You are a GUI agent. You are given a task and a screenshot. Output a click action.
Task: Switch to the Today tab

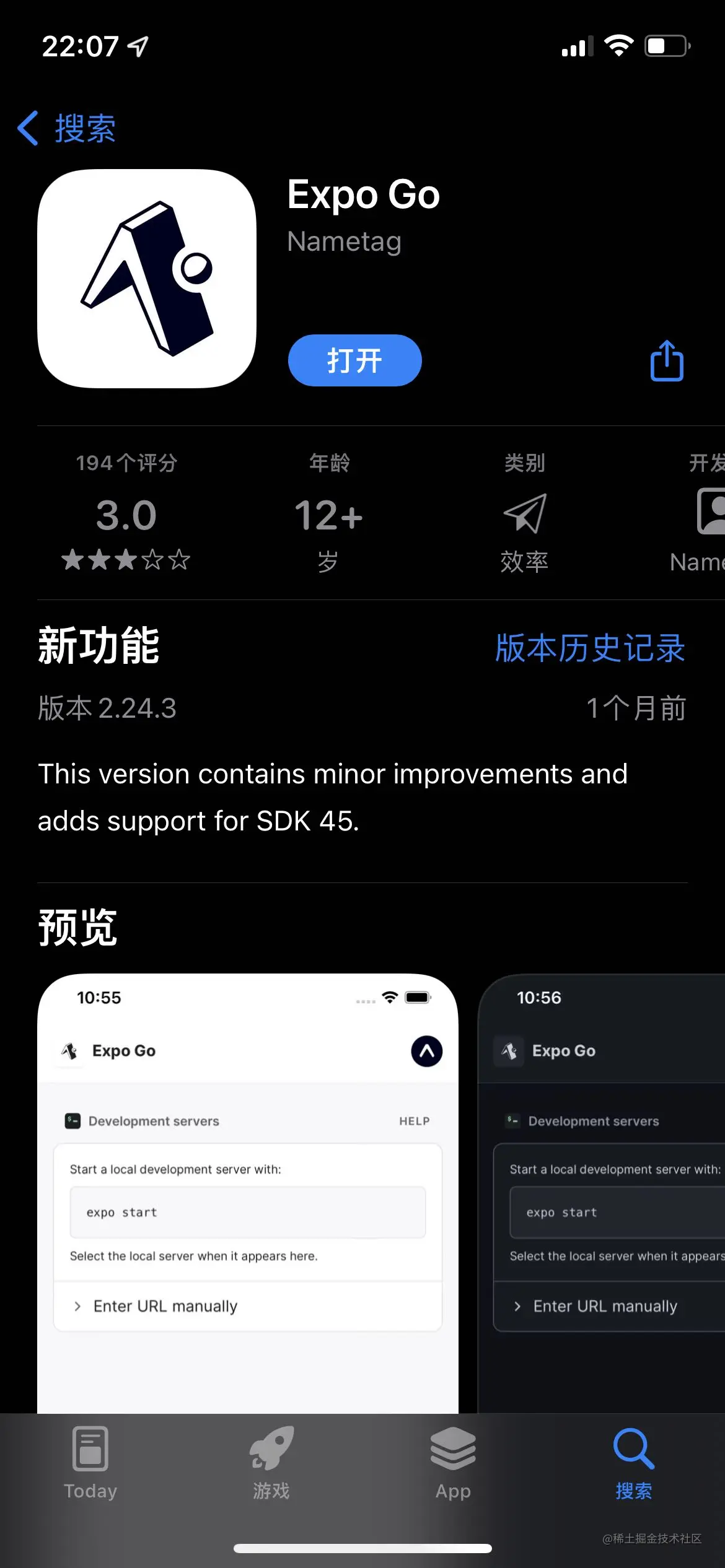(x=90, y=1463)
